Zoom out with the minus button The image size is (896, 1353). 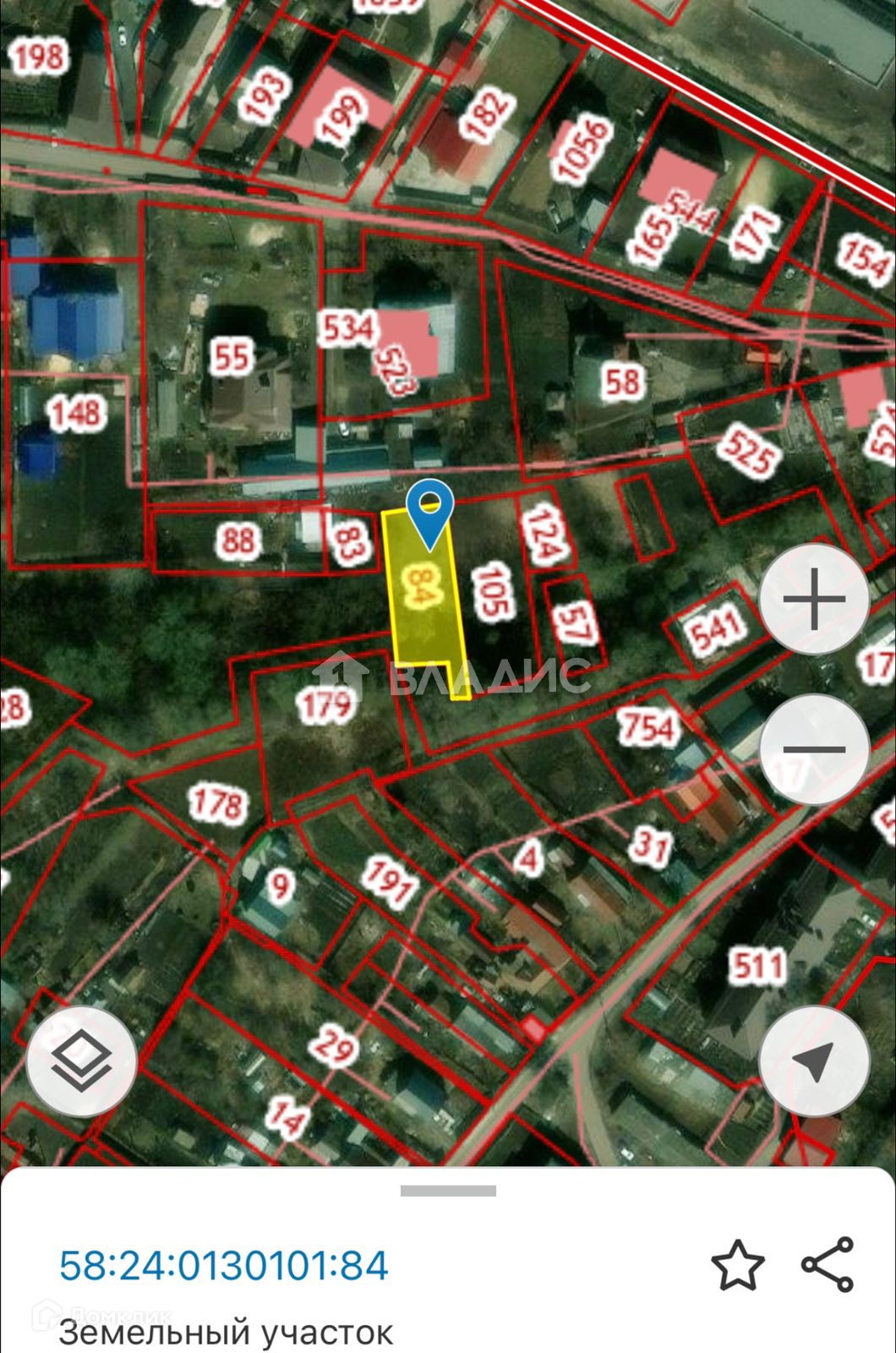point(814,749)
